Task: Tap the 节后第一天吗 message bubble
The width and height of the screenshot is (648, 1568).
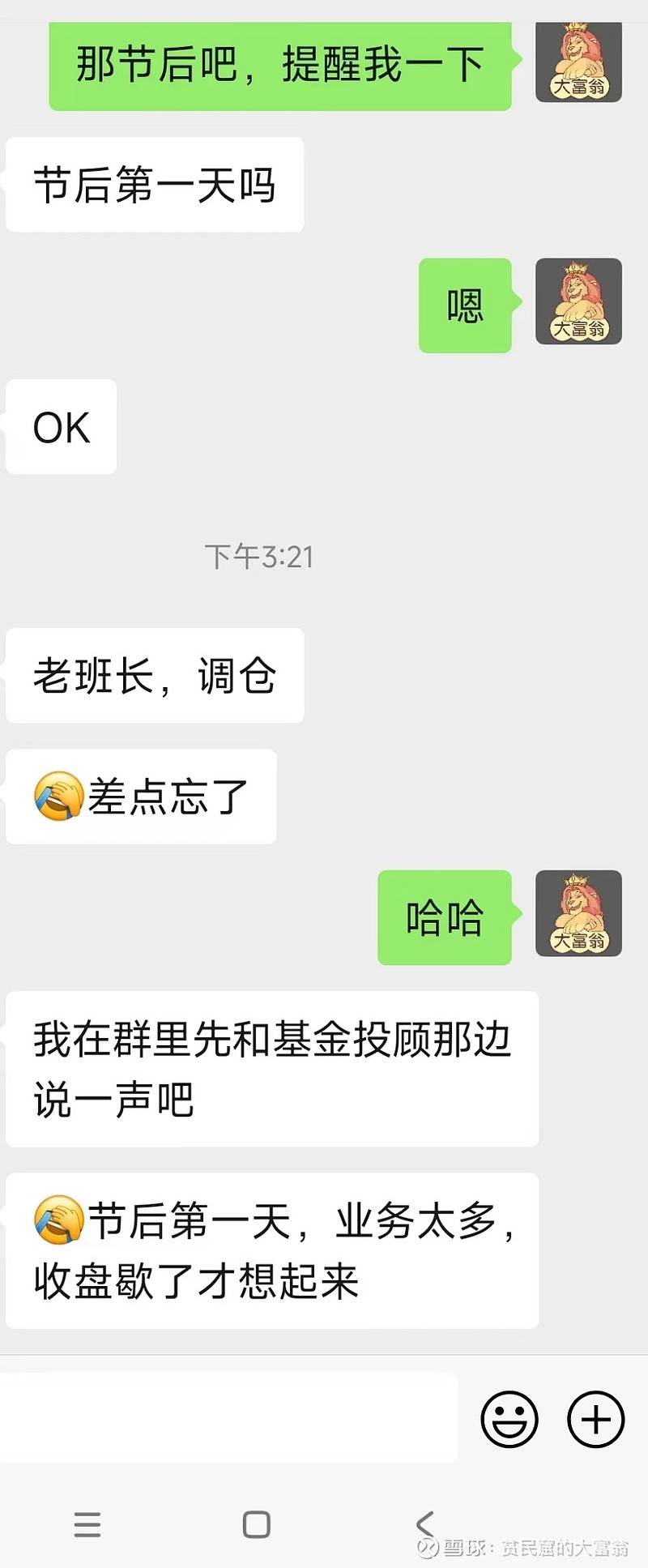Action: tap(154, 184)
